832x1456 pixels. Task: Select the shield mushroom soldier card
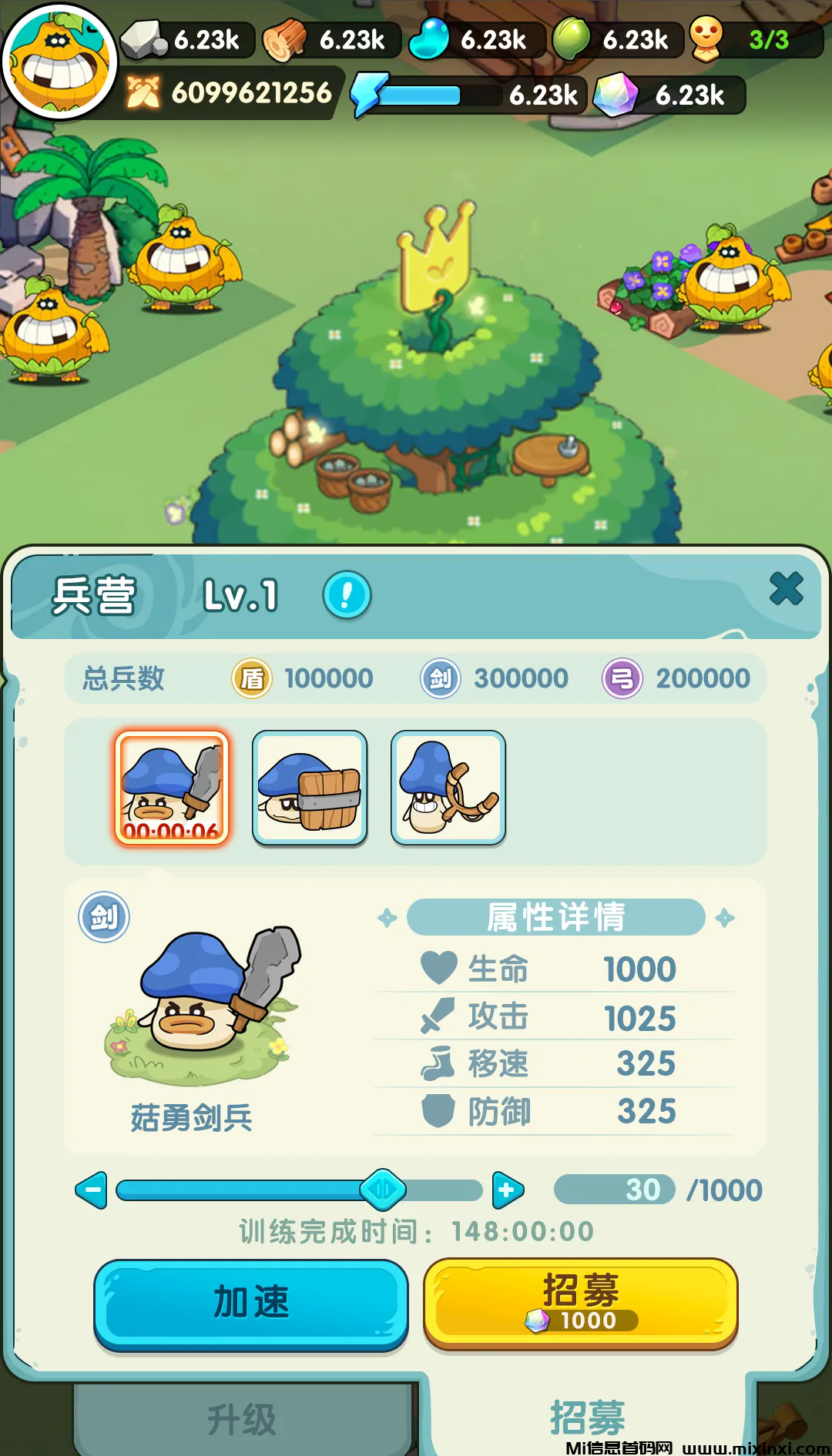(310, 788)
